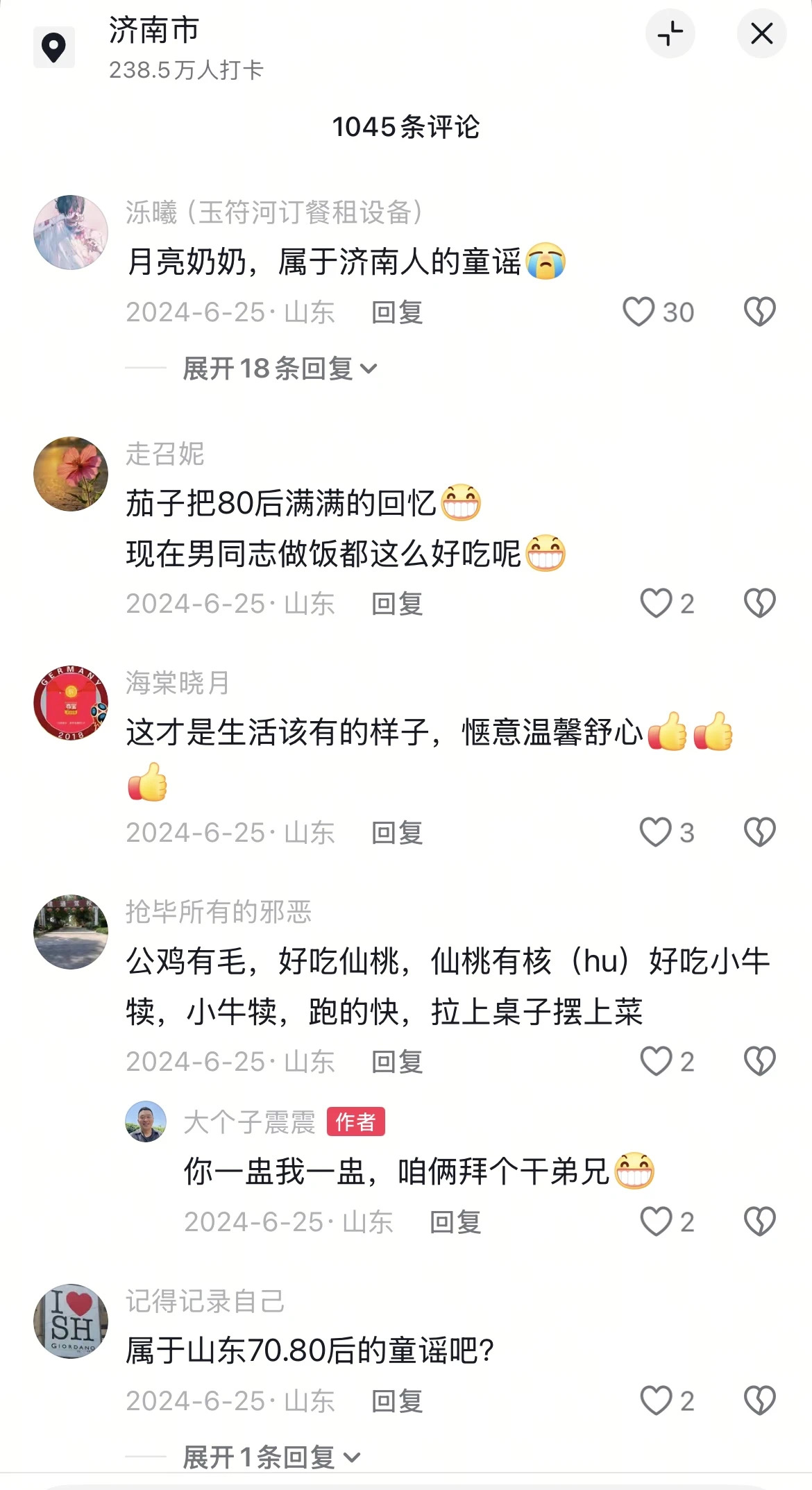
Task: View 走召妮's profile via avatar
Action: coord(71,474)
